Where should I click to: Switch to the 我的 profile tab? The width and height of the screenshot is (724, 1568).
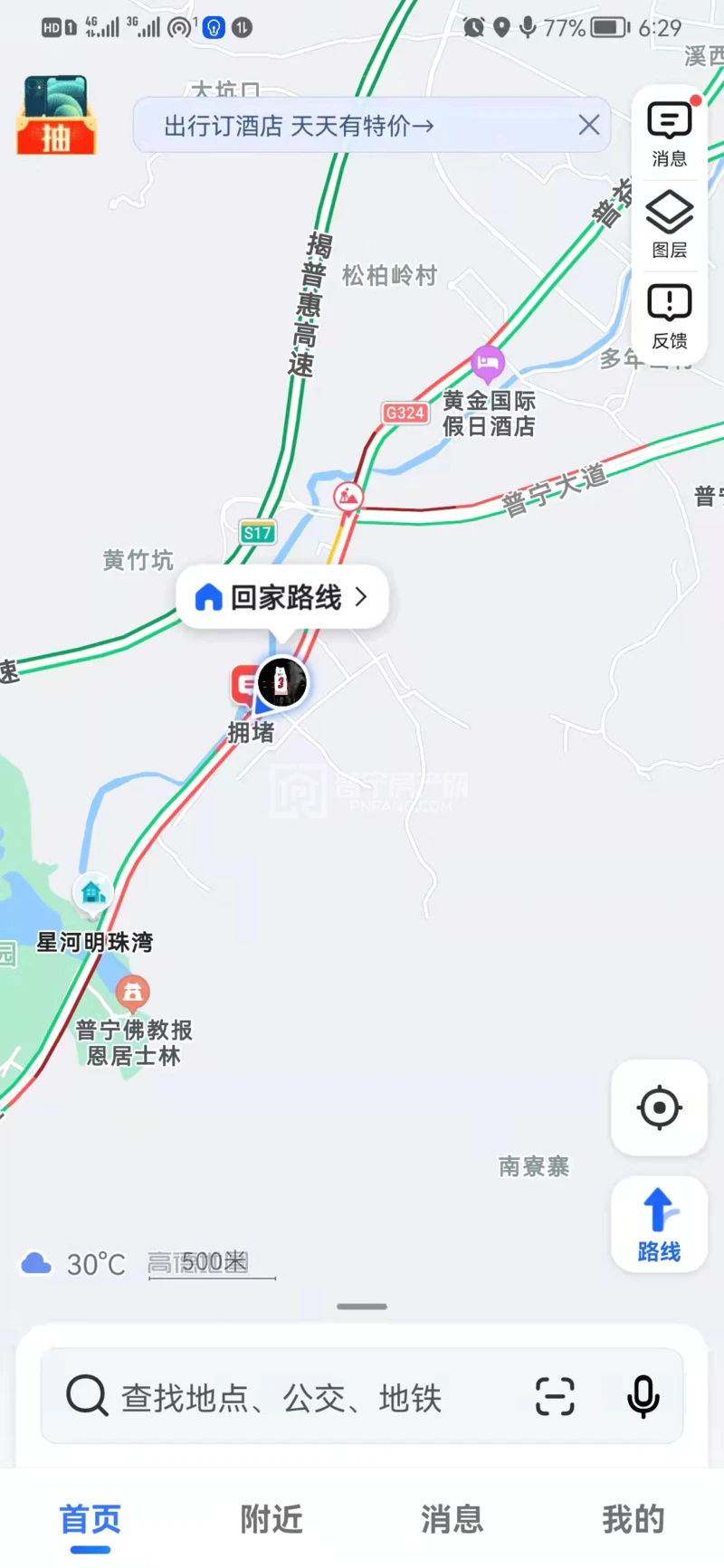click(633, 1520)
